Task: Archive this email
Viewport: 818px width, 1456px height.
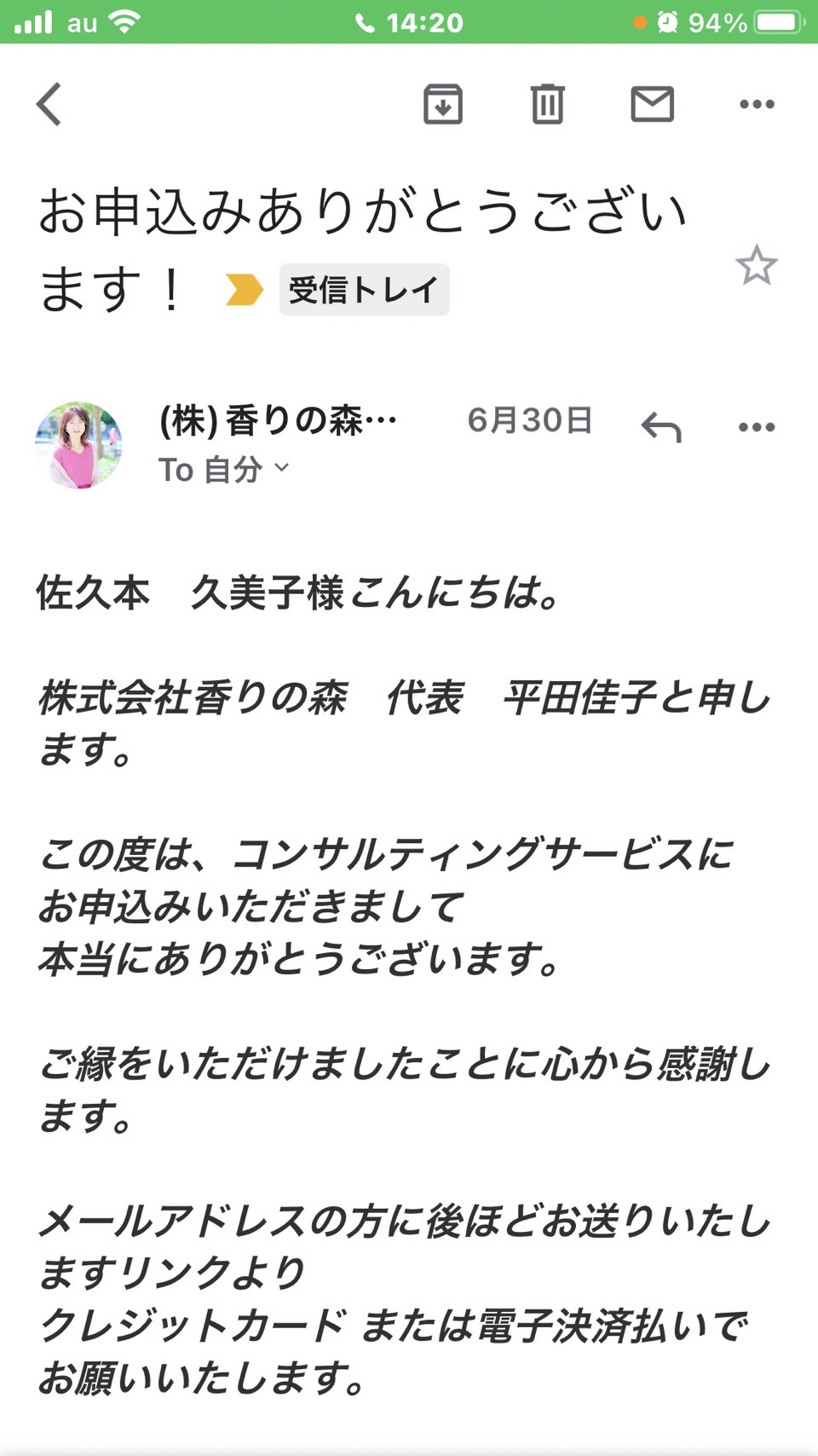Action: (x=443, y=104)
